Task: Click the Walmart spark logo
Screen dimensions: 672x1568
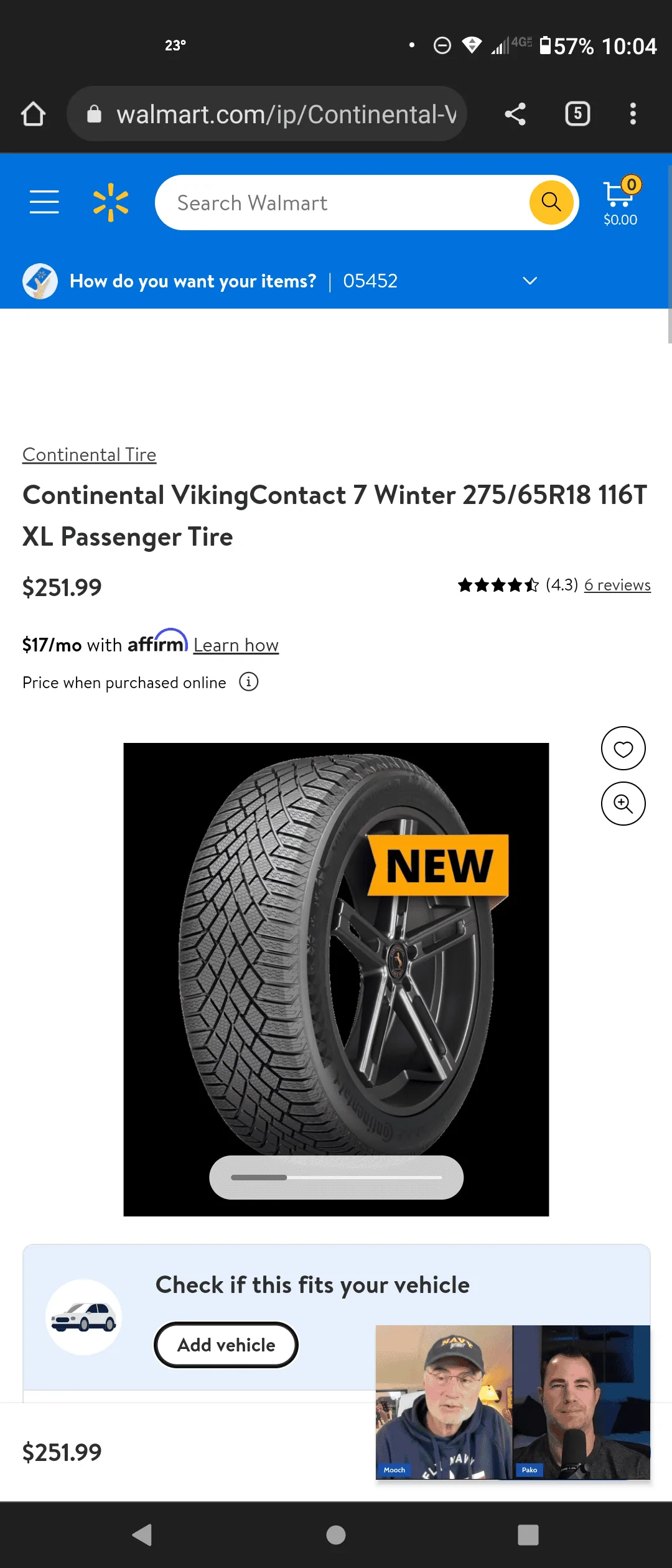Action: pyautogui.click(x=110, y=201)
